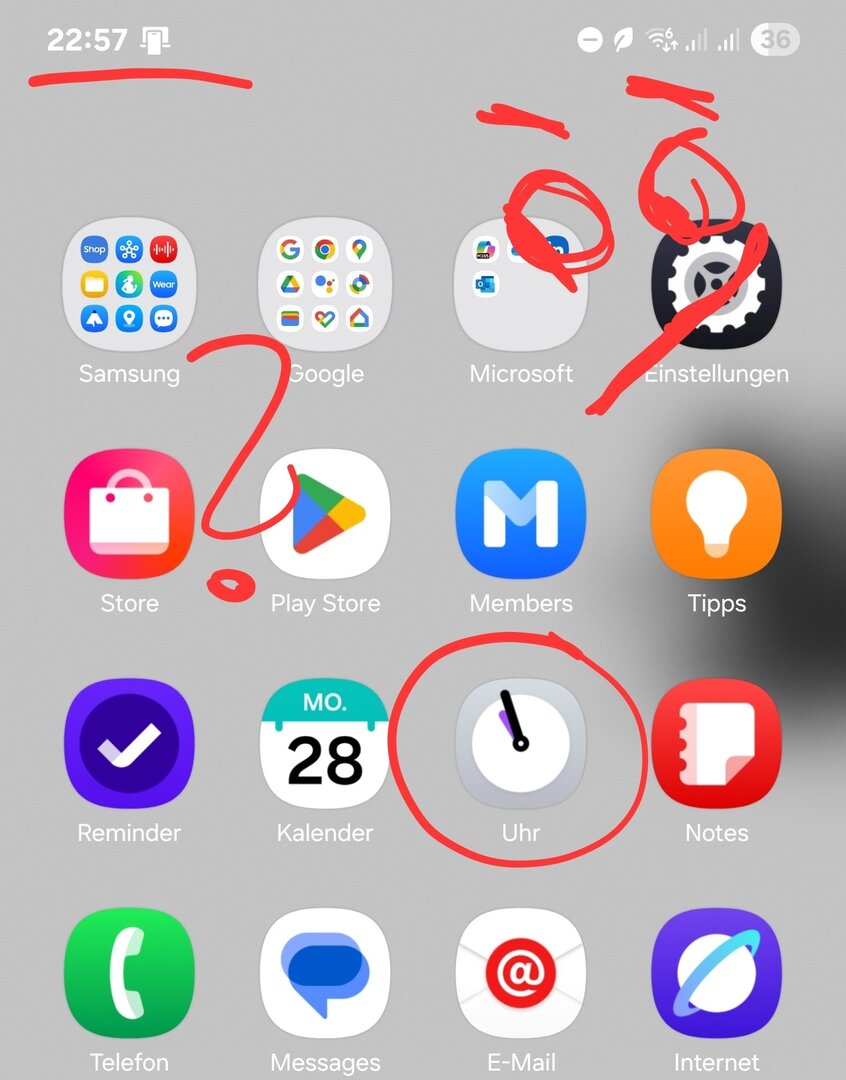Open the Telefon dialer

coord(129,973)
